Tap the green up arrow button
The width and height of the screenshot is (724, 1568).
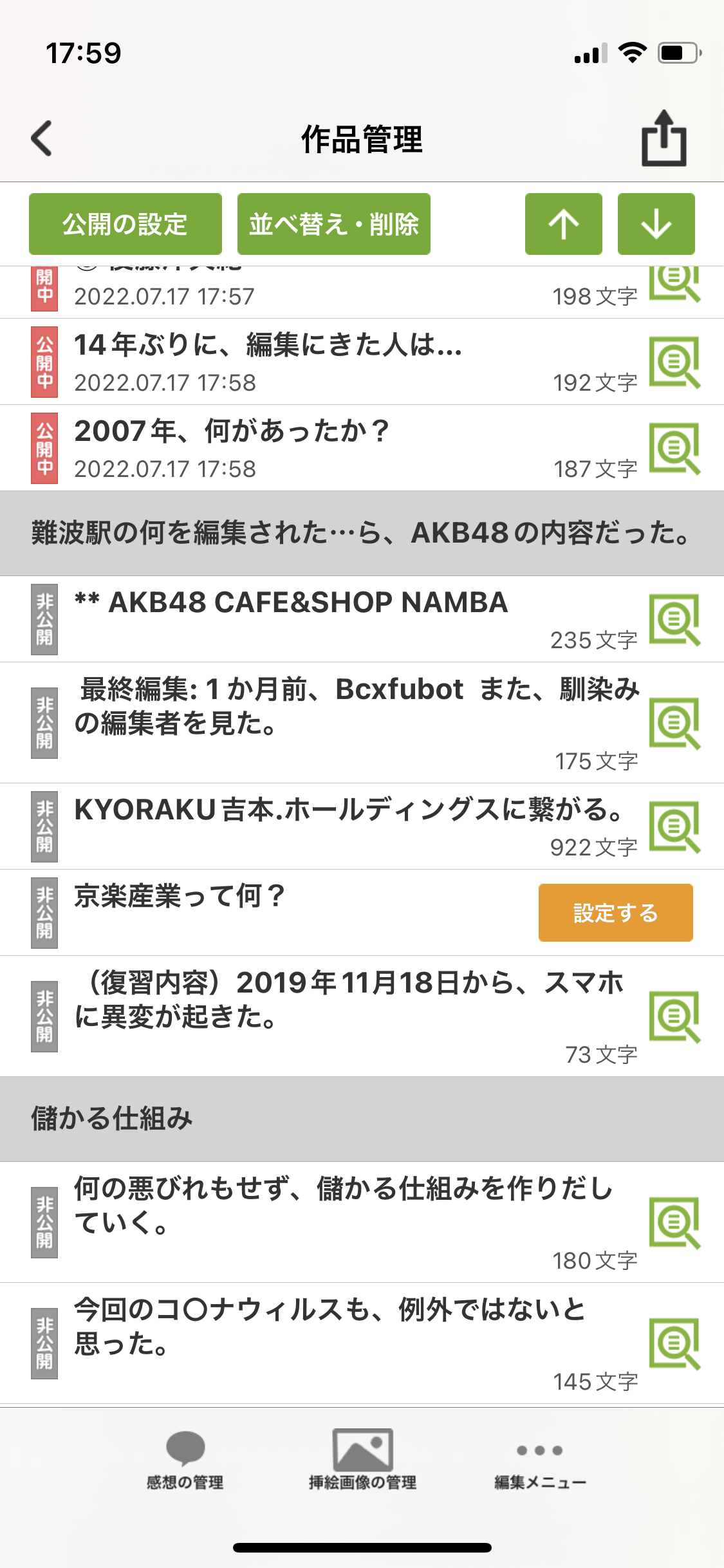click(x=563, y=224)
